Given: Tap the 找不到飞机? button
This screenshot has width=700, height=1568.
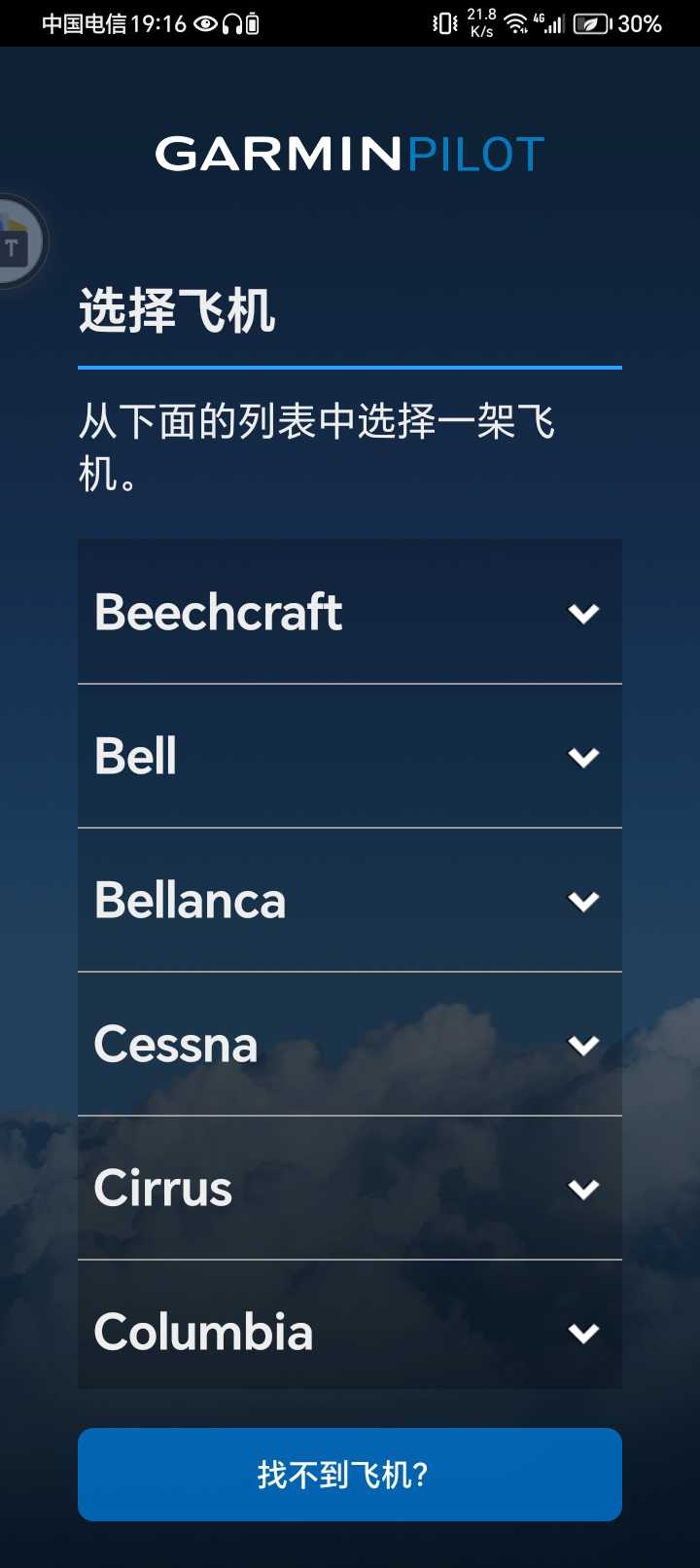Looking at the screenshot, I should (x=349, y=1475).
